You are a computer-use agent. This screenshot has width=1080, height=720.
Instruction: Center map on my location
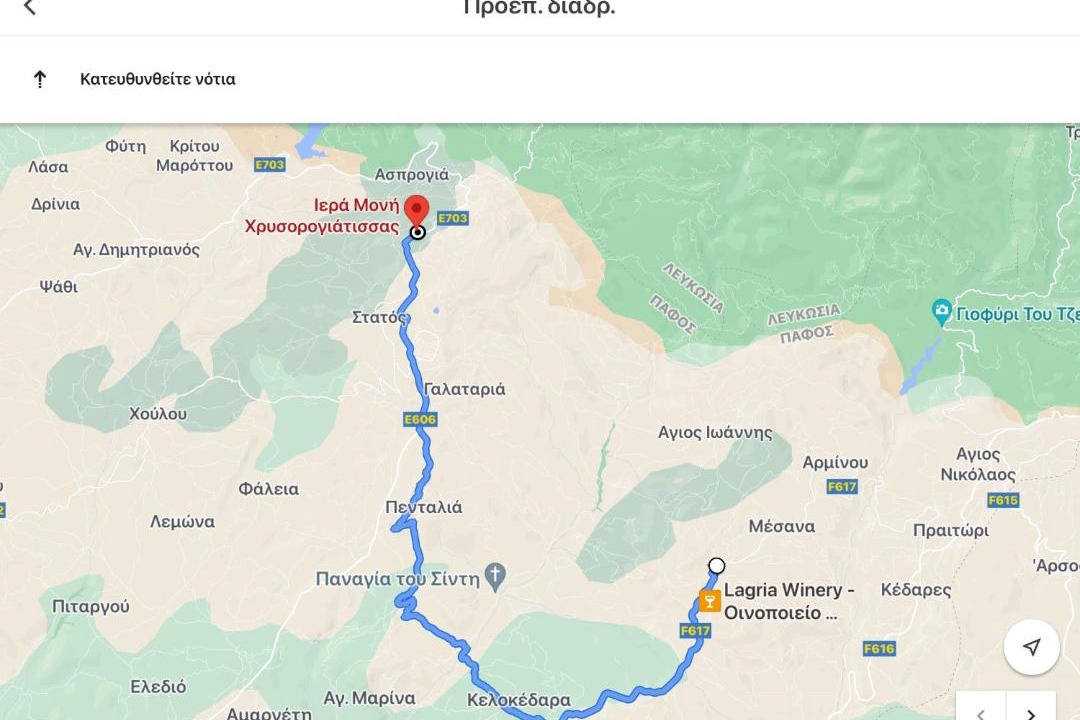coord(1032,647)
